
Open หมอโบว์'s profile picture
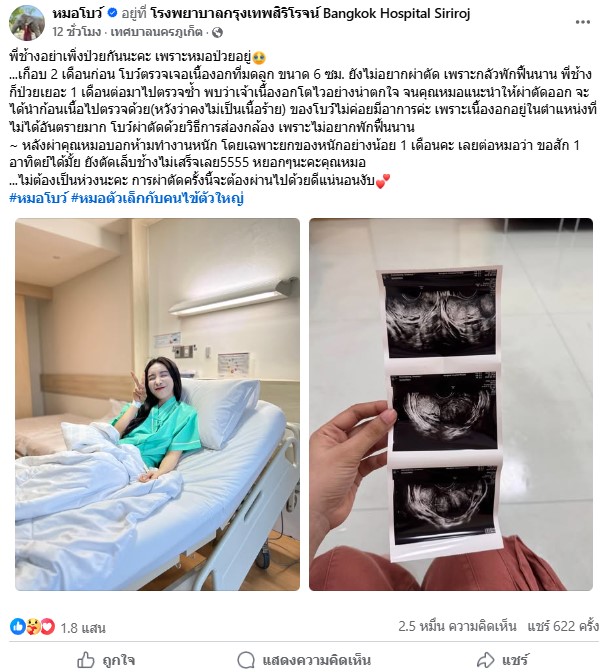(28, 22)
